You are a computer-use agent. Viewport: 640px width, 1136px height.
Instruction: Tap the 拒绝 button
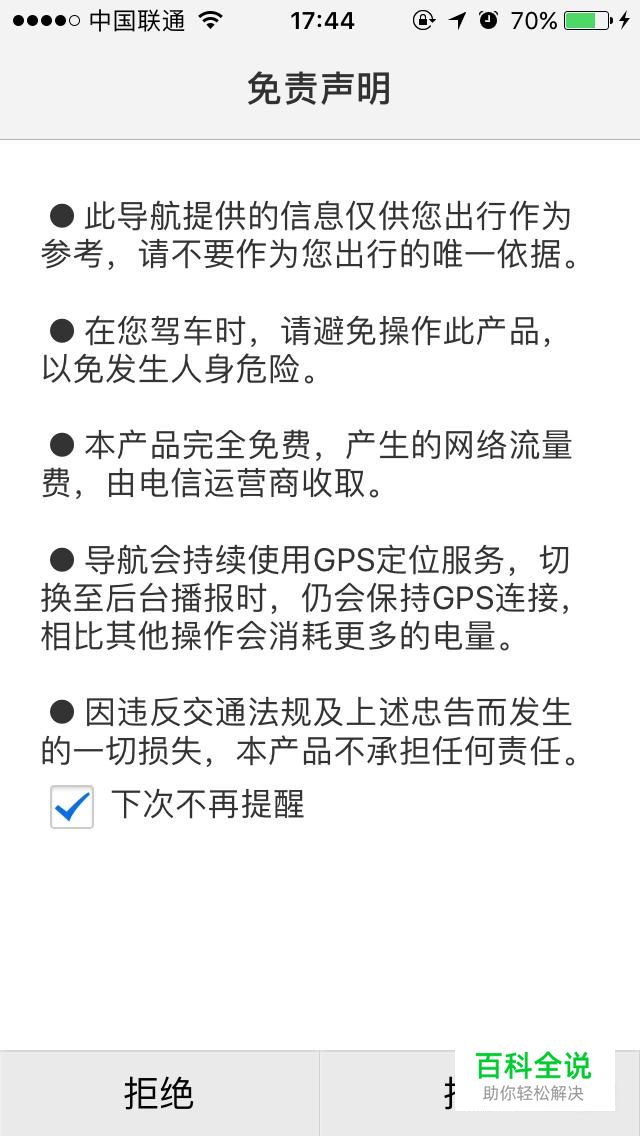pyautogui.click(x=159, y=1093)
